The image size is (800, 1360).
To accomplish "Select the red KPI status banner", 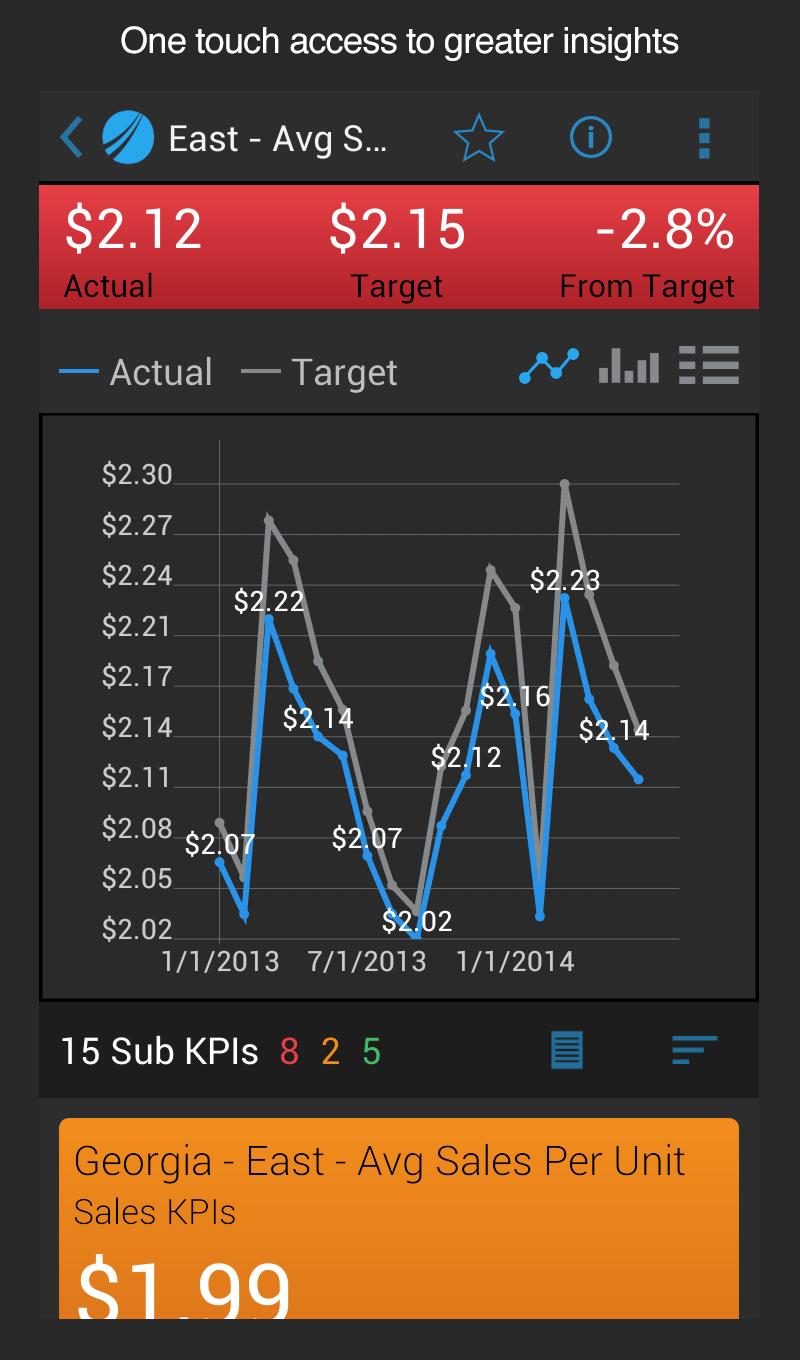I will 398,245.
